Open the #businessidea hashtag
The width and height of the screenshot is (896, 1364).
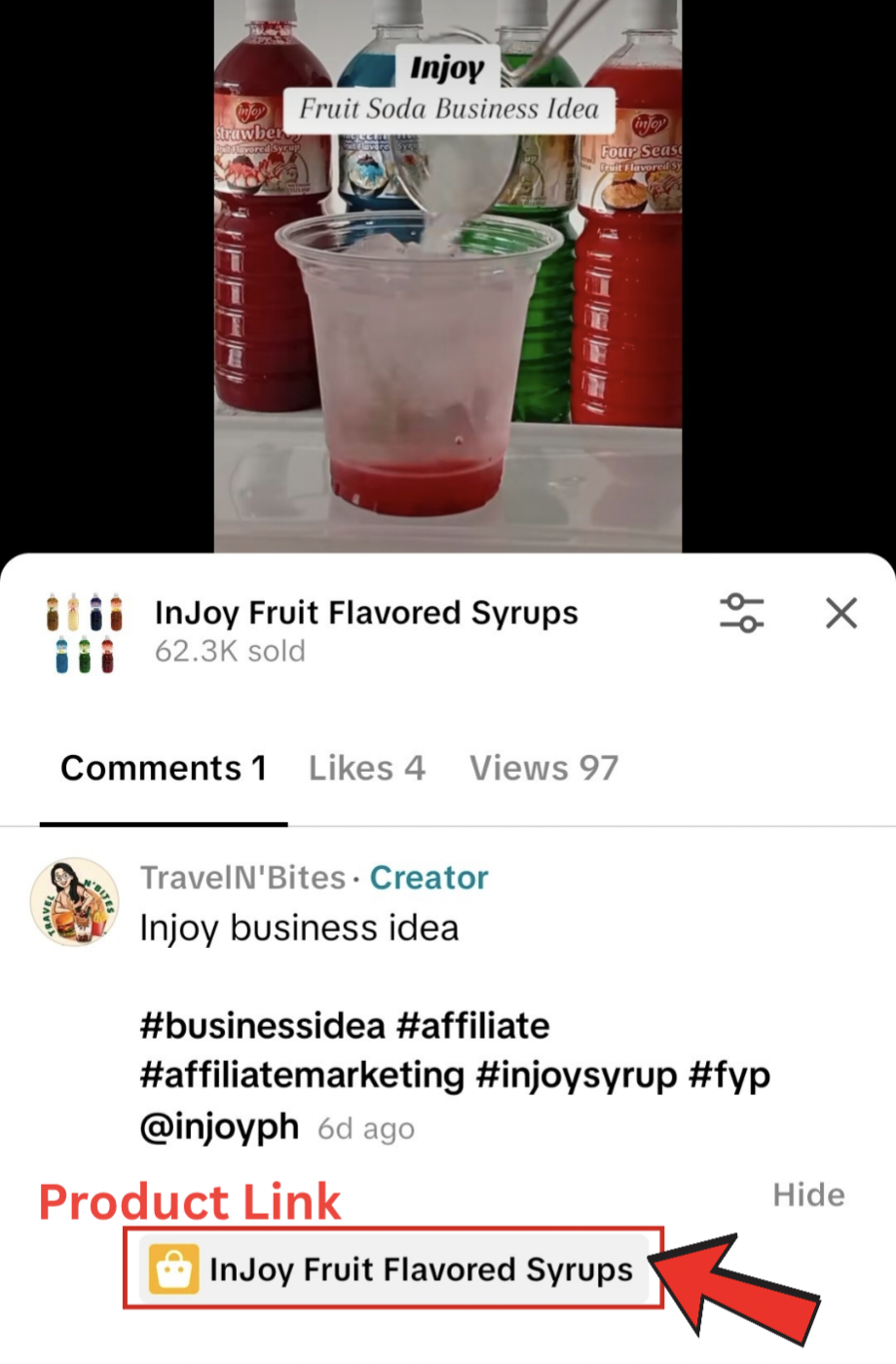262,1026
